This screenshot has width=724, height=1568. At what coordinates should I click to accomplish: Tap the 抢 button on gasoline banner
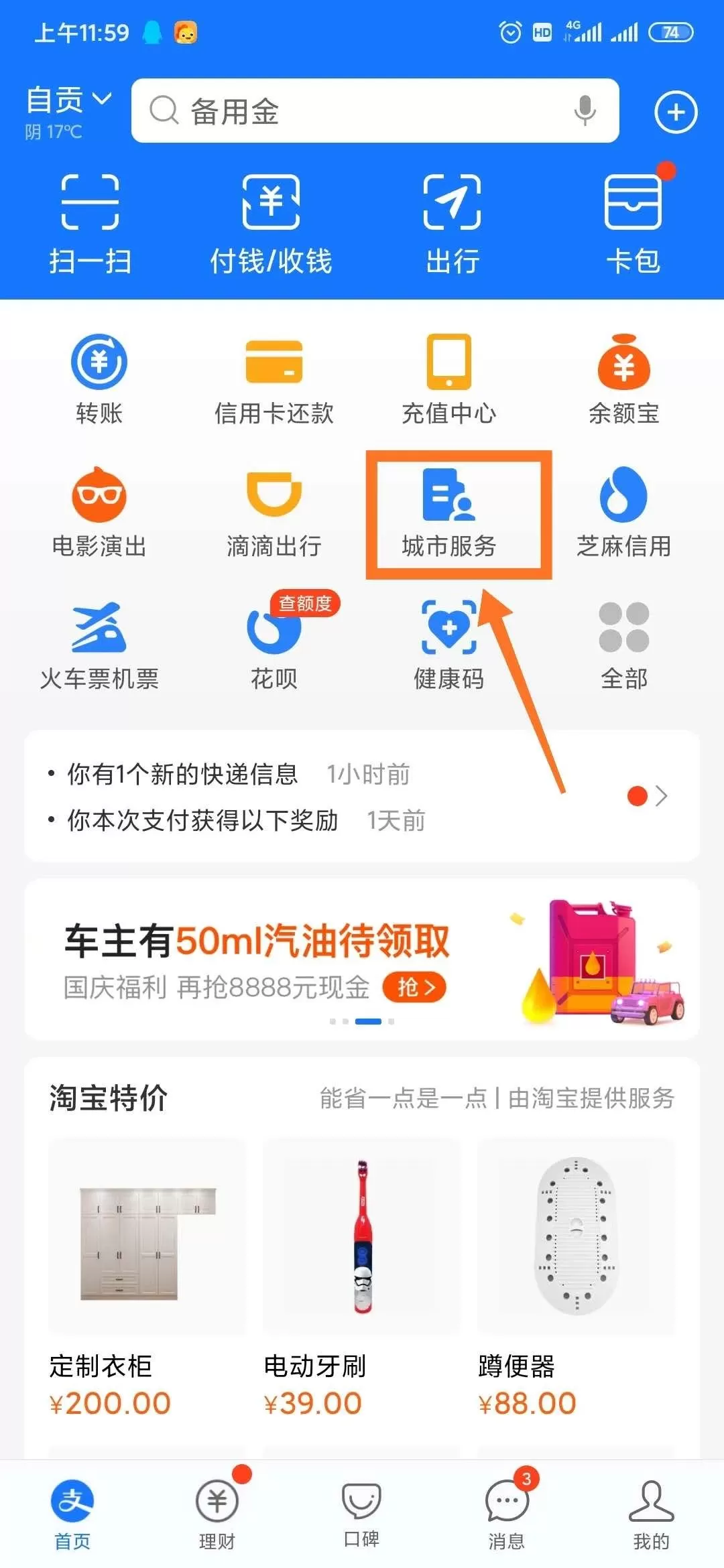[x=414, y=987]
